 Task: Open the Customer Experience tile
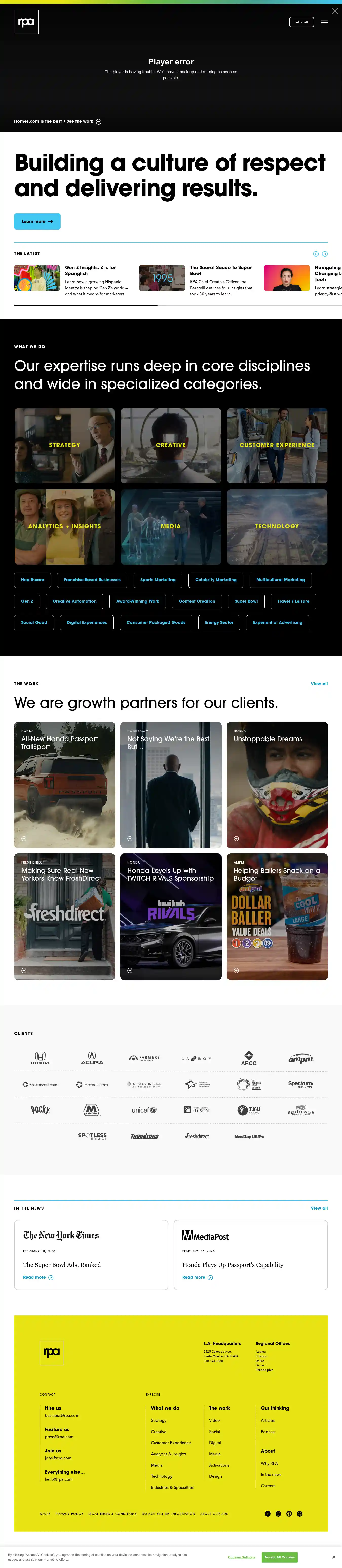tap(277, 446)
